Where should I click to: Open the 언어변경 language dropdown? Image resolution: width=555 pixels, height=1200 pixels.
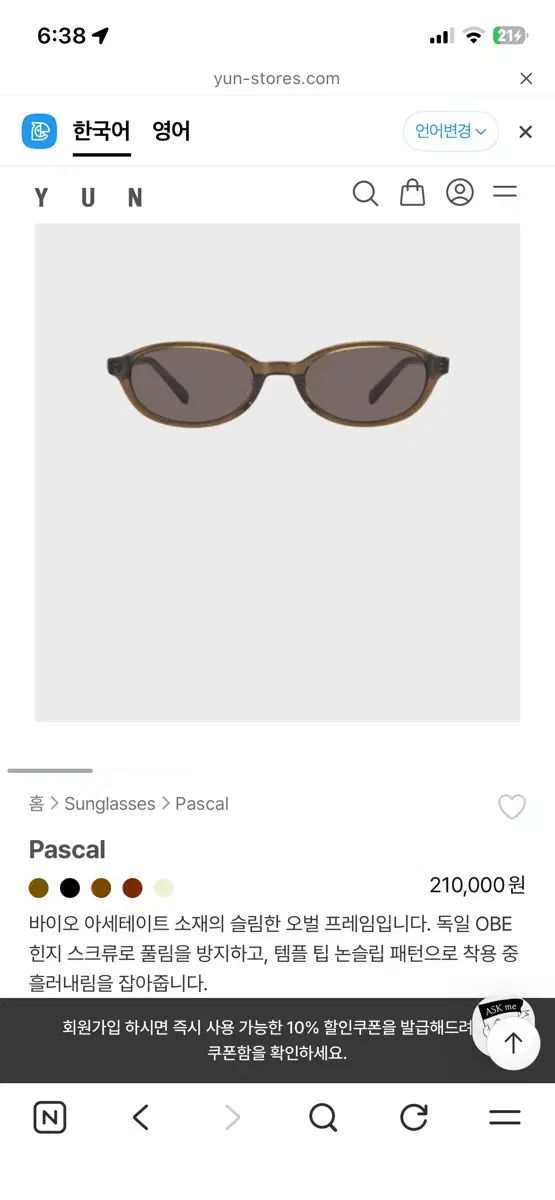[x=451, y=131]
